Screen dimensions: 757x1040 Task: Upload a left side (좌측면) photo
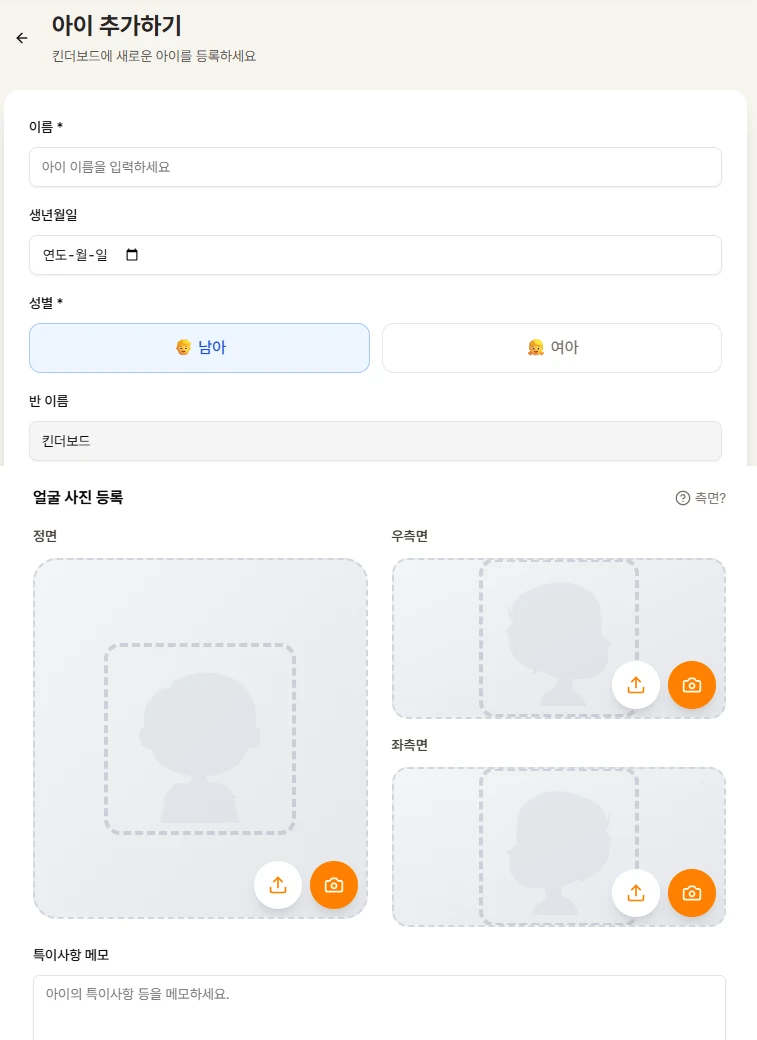(x=636, y=893)
